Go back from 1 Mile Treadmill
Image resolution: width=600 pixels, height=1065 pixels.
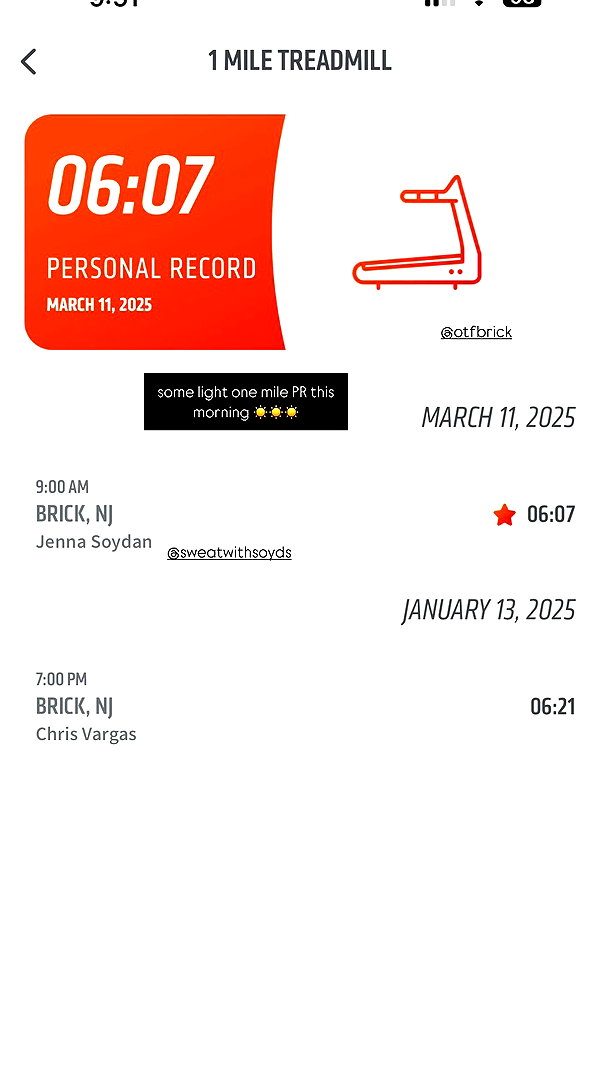tap(29, 62)
